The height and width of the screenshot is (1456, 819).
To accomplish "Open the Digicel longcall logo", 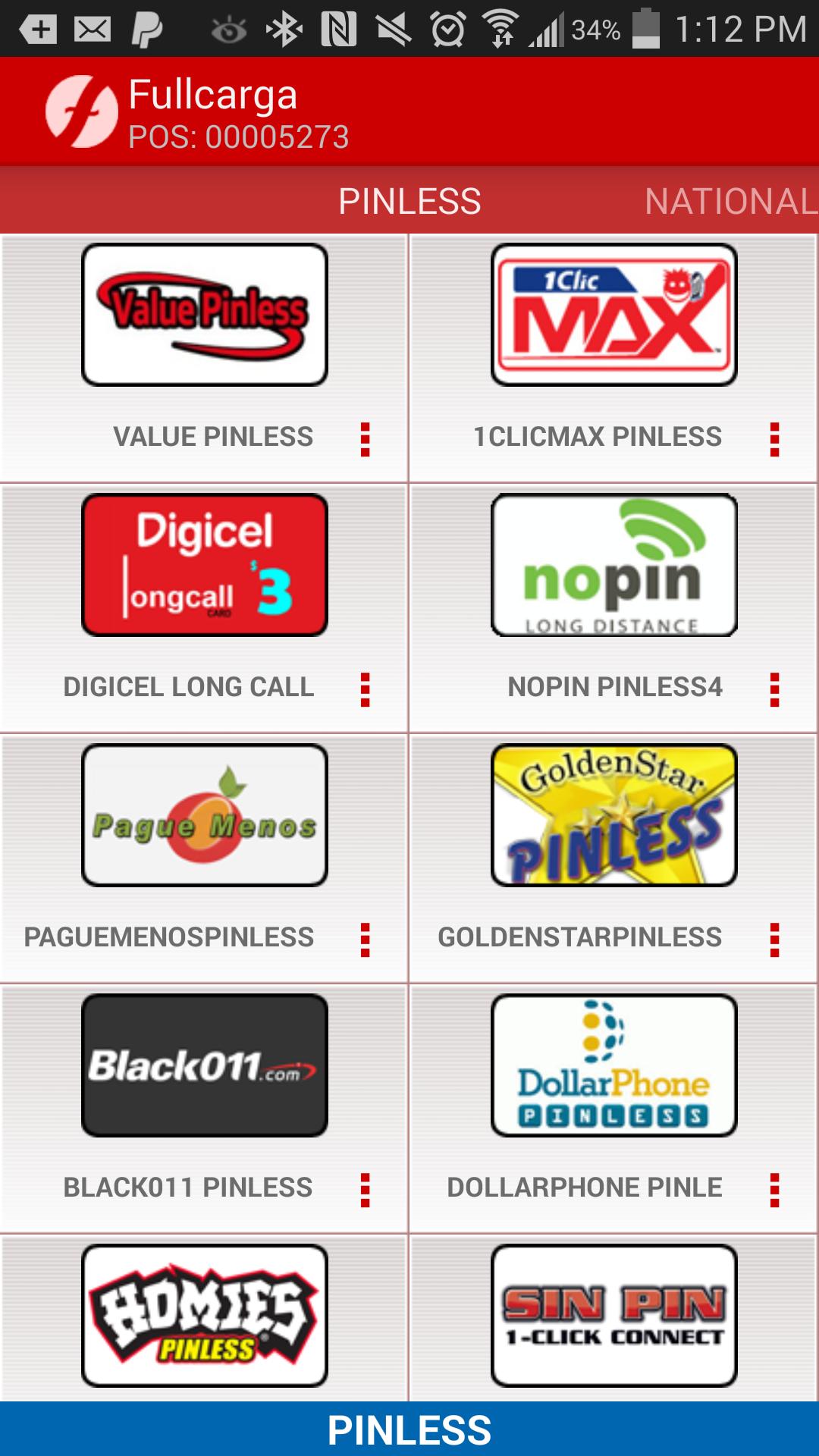I will [204, 565].
